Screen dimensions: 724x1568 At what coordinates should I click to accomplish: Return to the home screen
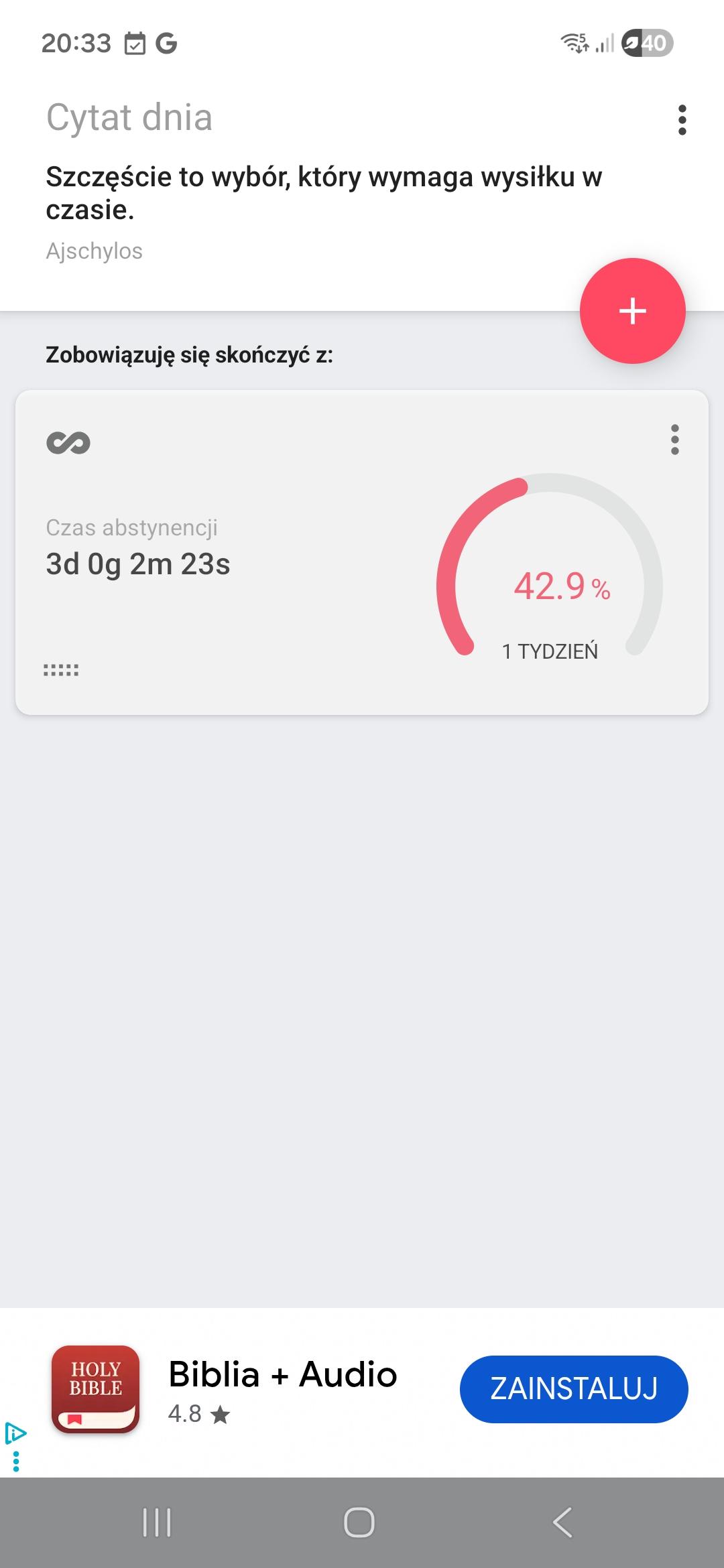point(359,1522)
